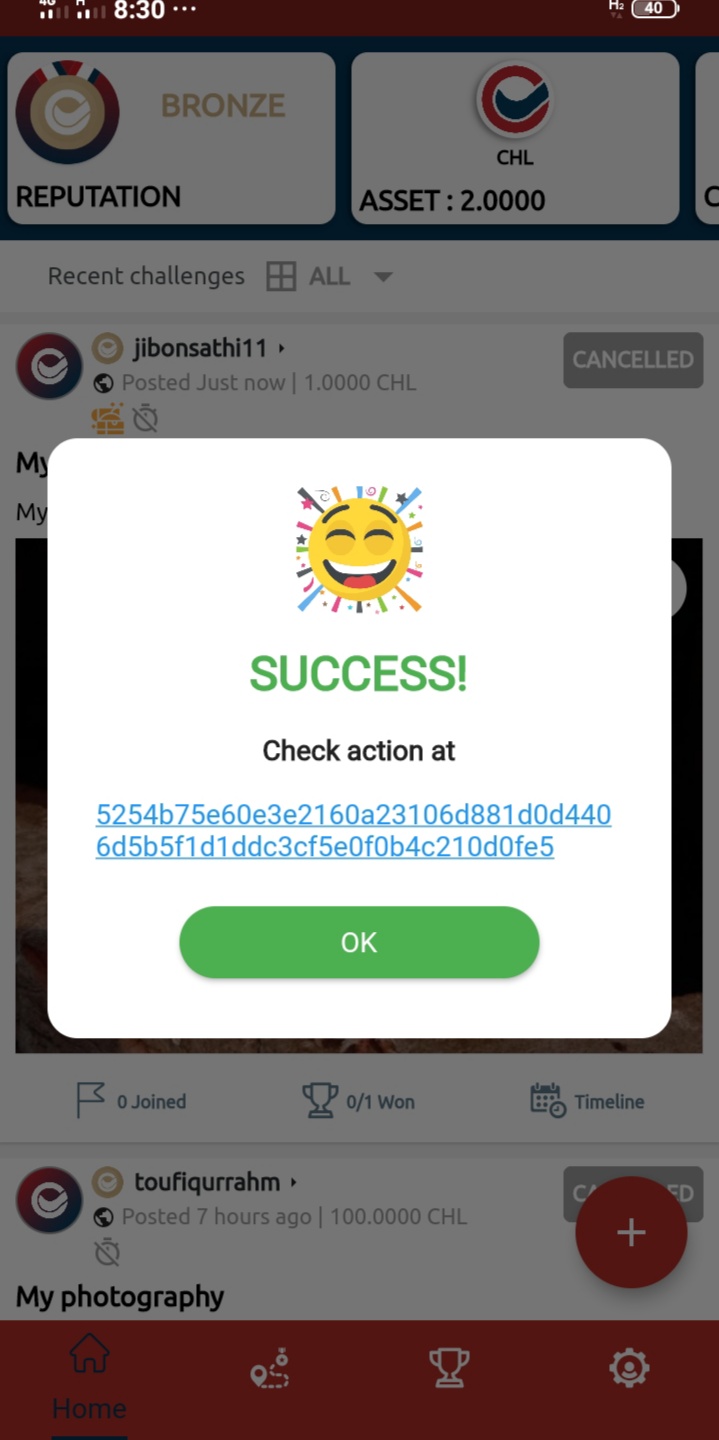Open the transaction hash link
This screenshot has height=1440, width=719.
(x=352, y=831)
